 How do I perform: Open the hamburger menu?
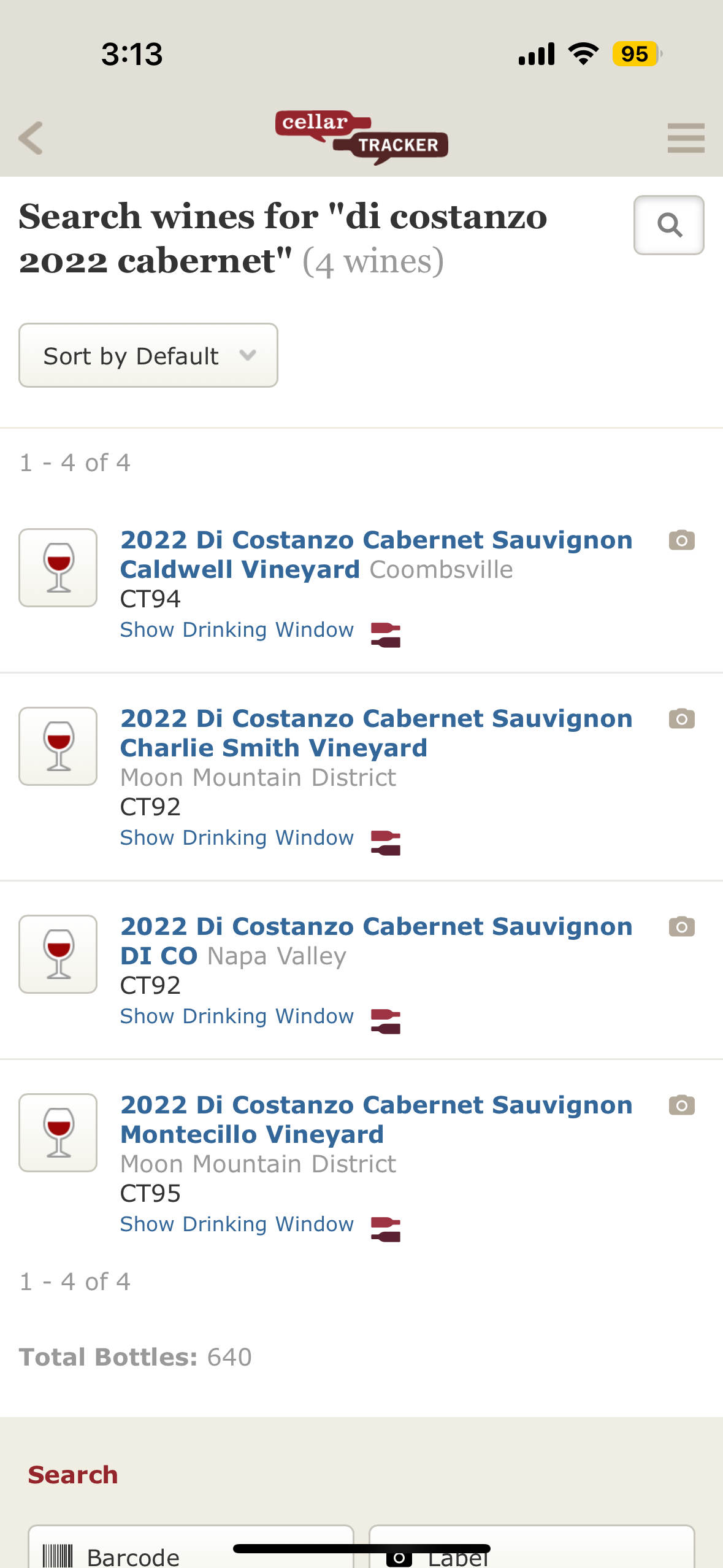point(686,137)
